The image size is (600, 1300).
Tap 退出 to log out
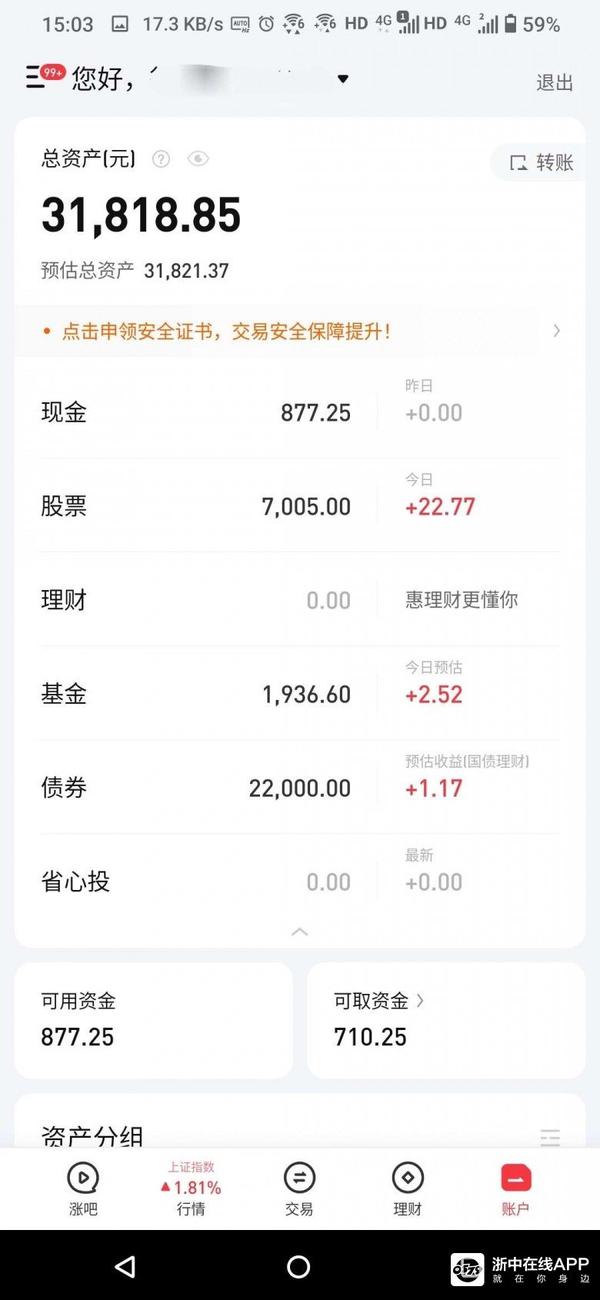tap(555, 83)
